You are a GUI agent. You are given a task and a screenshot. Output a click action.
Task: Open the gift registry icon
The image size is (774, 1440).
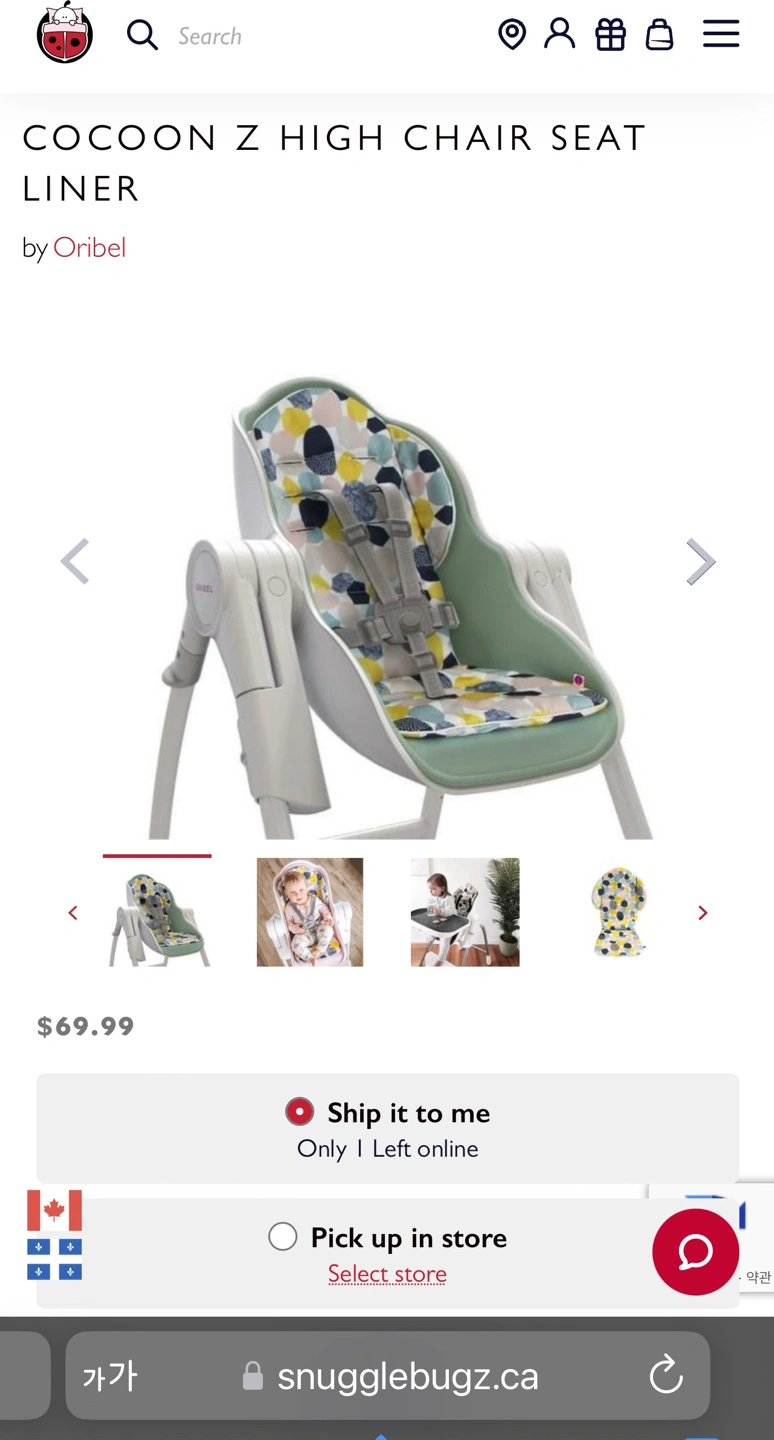(x=610, y=35)
